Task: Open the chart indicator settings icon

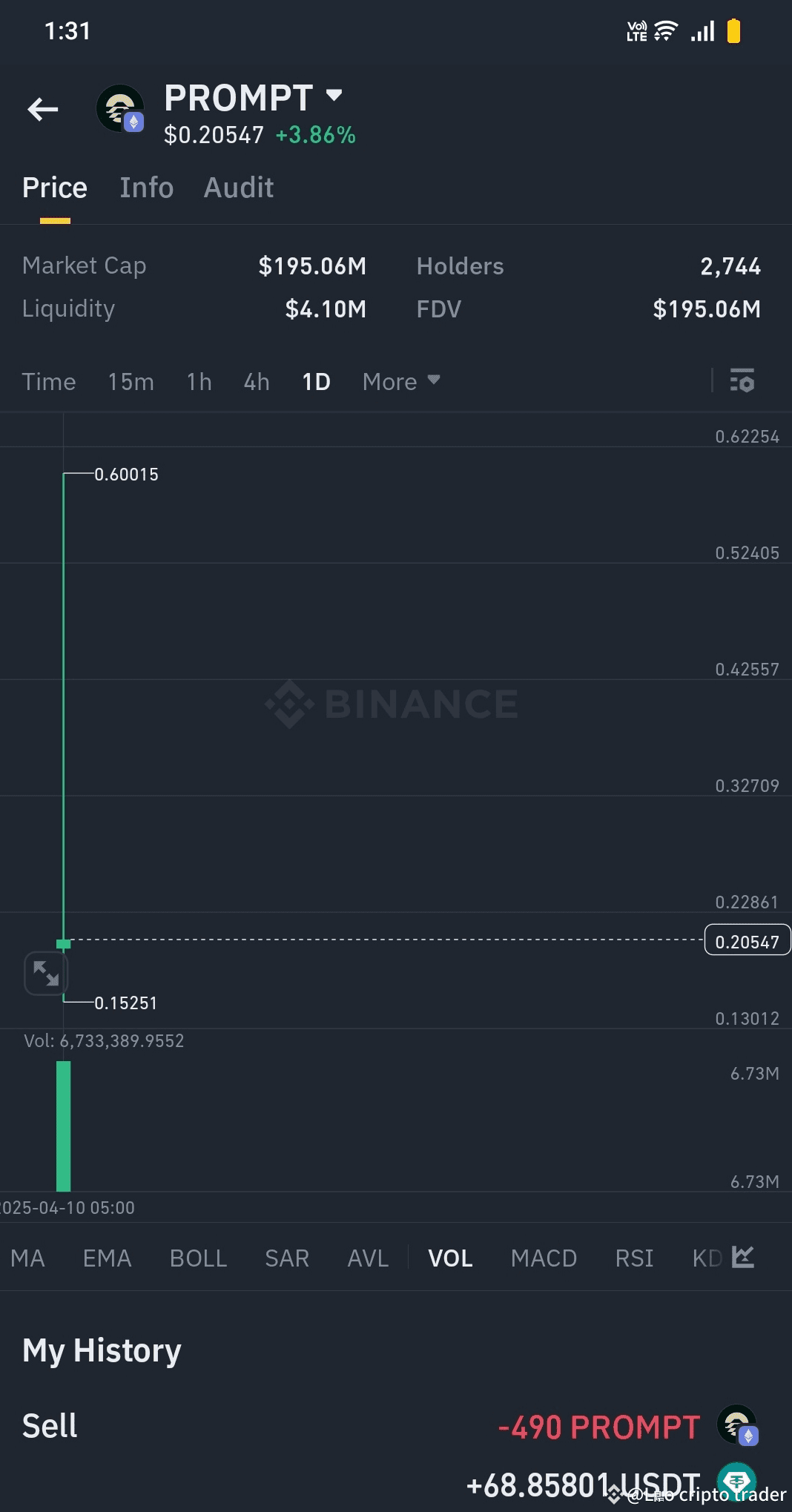Action: pos(742,381)
